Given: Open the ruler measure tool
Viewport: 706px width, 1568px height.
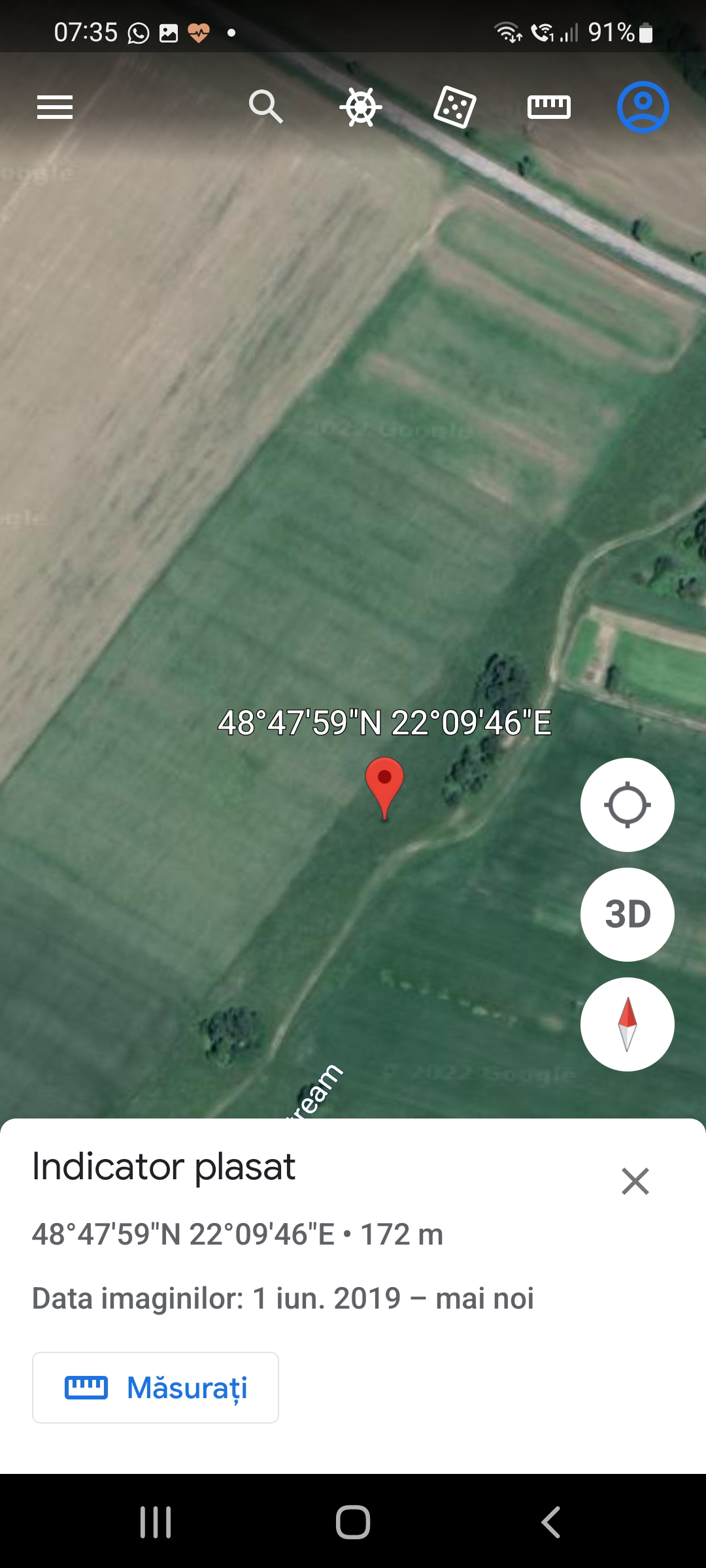Looking at the screenshot, I should click(548, 107).
